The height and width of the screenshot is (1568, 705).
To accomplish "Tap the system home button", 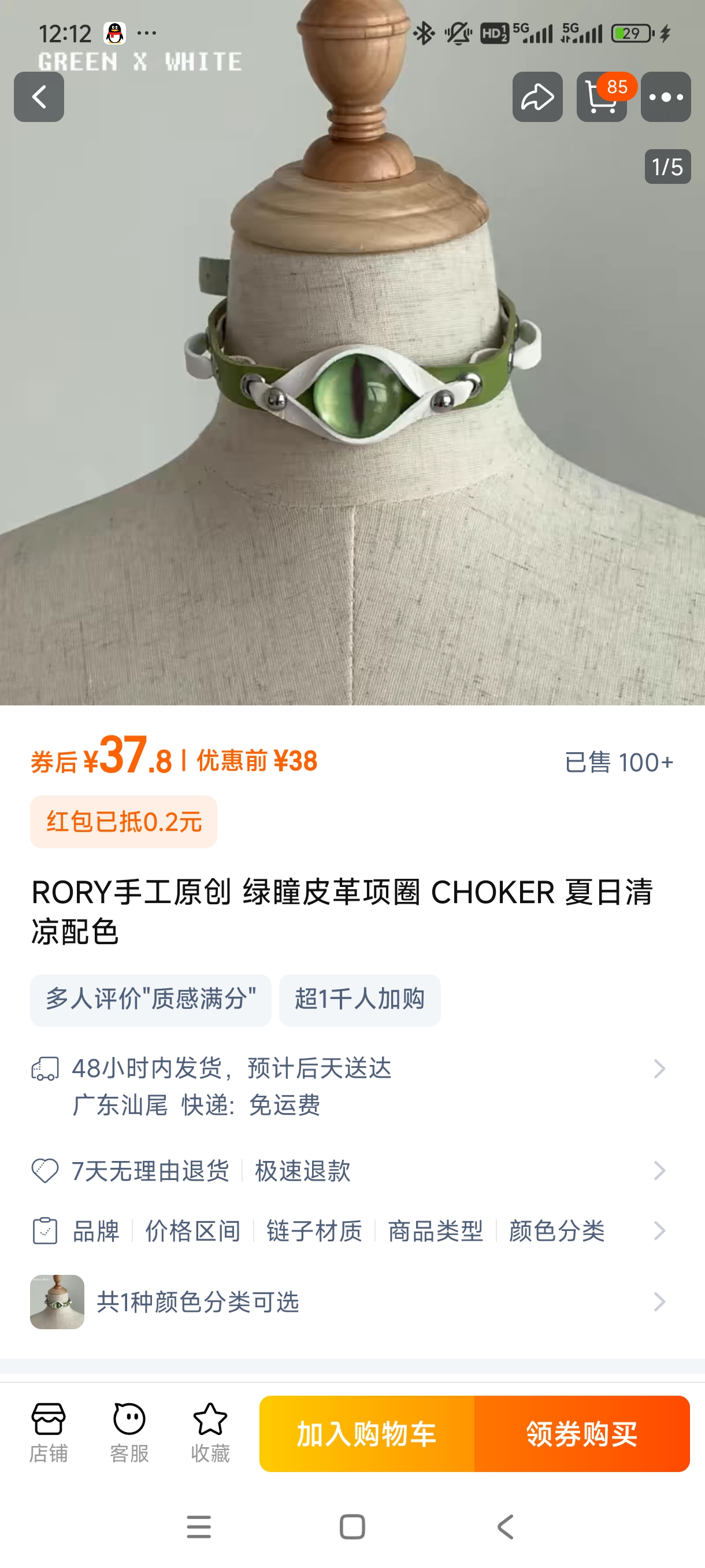I will point(352,1526).
